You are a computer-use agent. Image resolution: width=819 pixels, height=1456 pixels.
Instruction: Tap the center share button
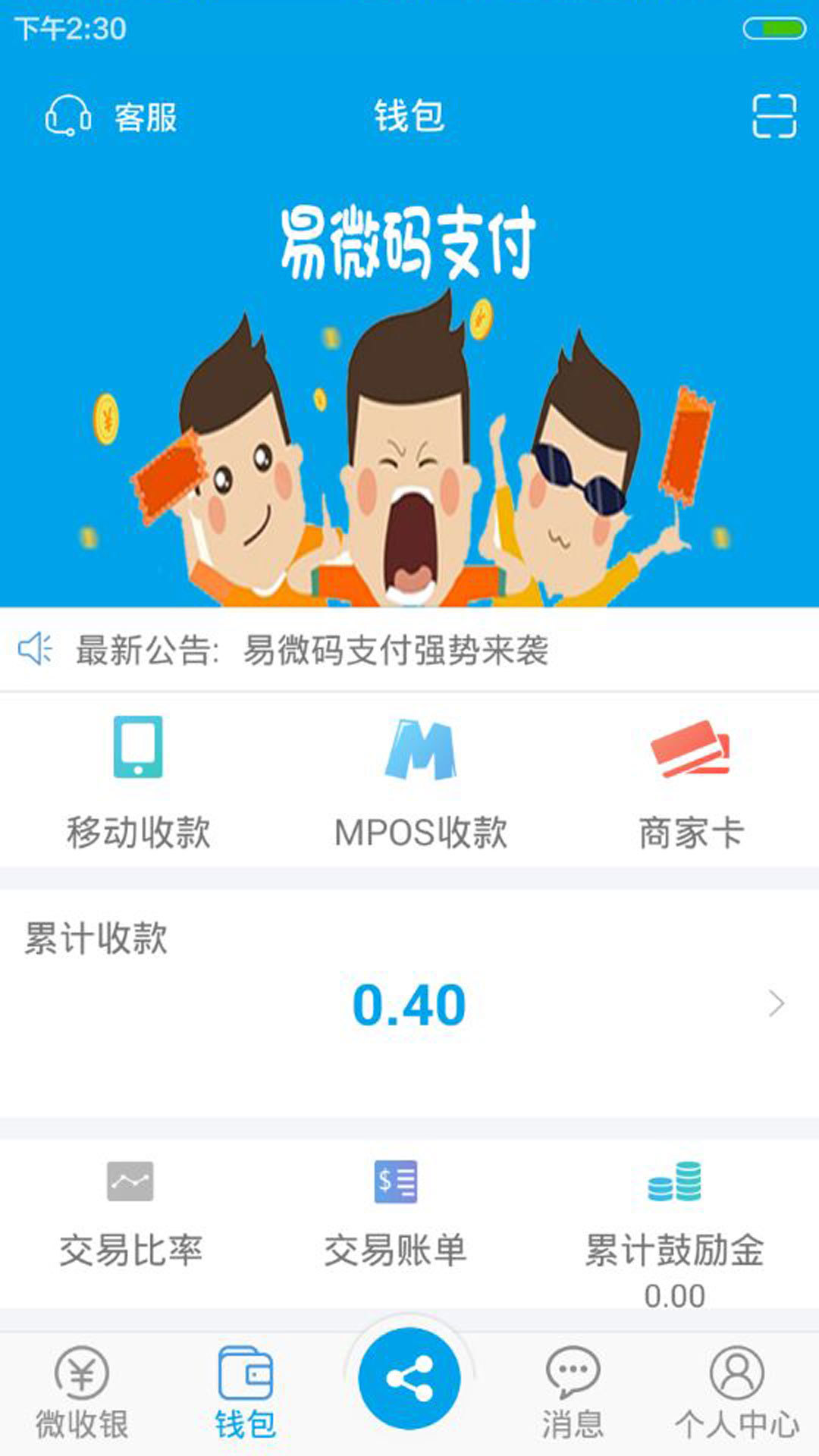(x=409, y=1377)
